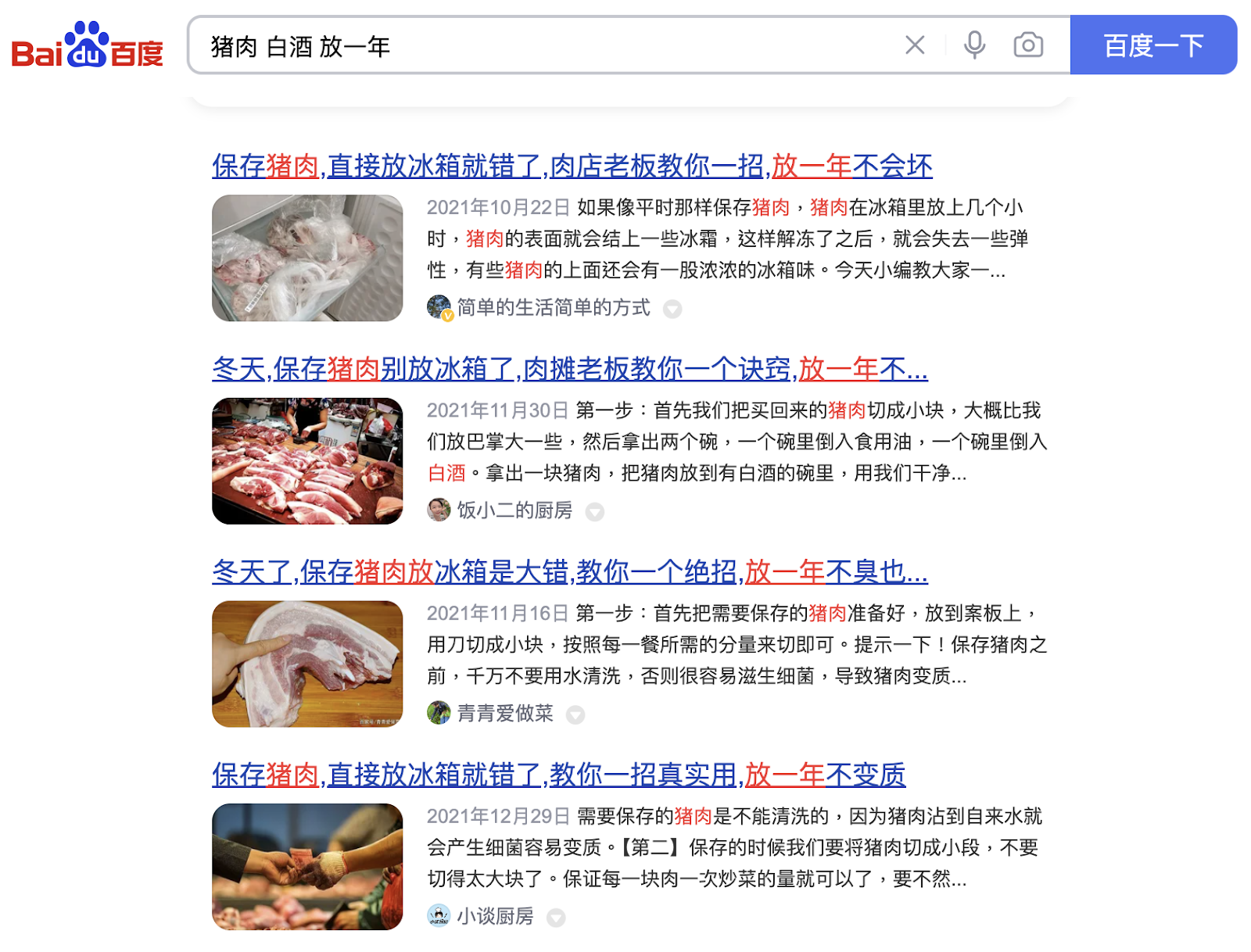This screenshot has height=952, width=1251.
Task: Open the thumbnail of hands exchanging money
Action: tap(307, 866)
